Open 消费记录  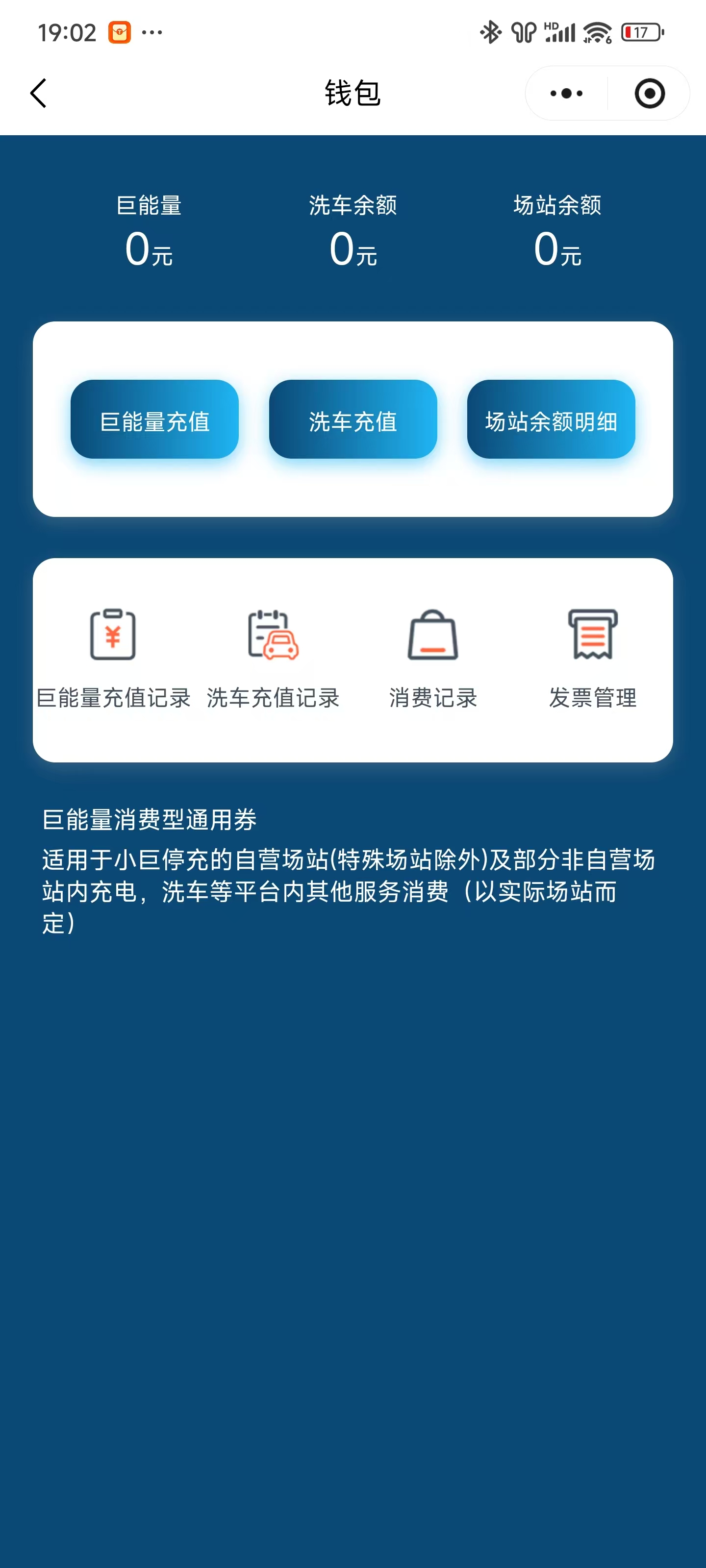[x=433, y=659]
